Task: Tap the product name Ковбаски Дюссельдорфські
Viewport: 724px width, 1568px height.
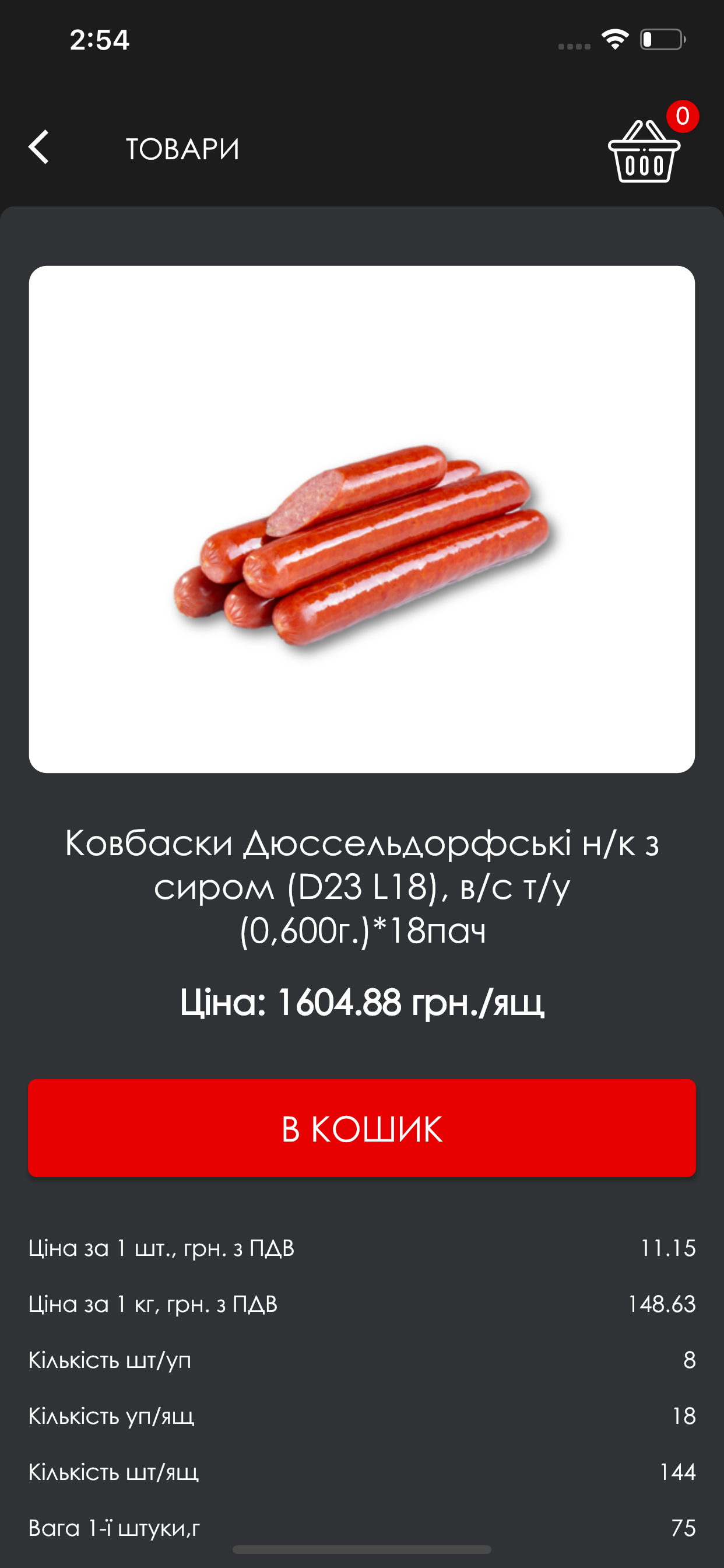Action: [x=361, y=887]
